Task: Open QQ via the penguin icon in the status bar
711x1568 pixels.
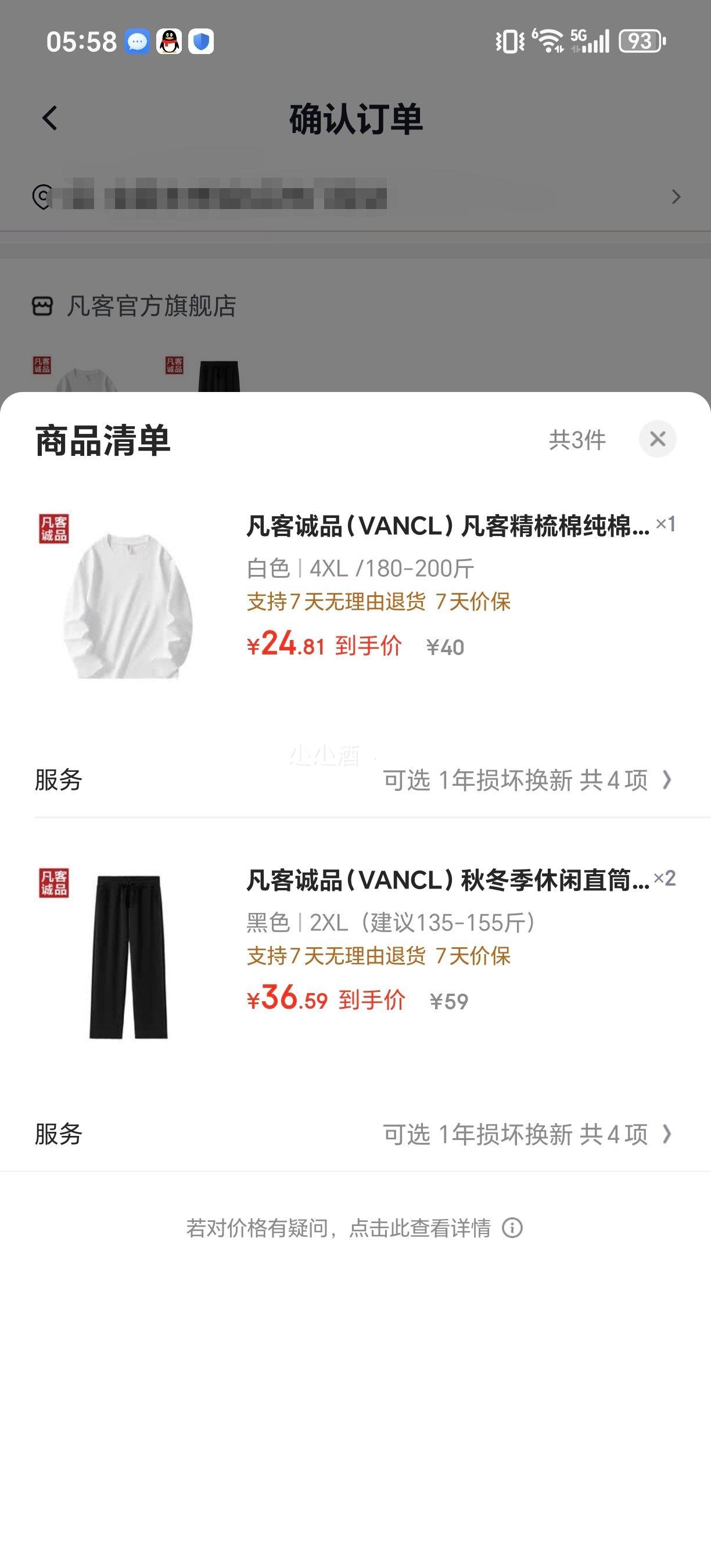Action: tap(168, 40)
